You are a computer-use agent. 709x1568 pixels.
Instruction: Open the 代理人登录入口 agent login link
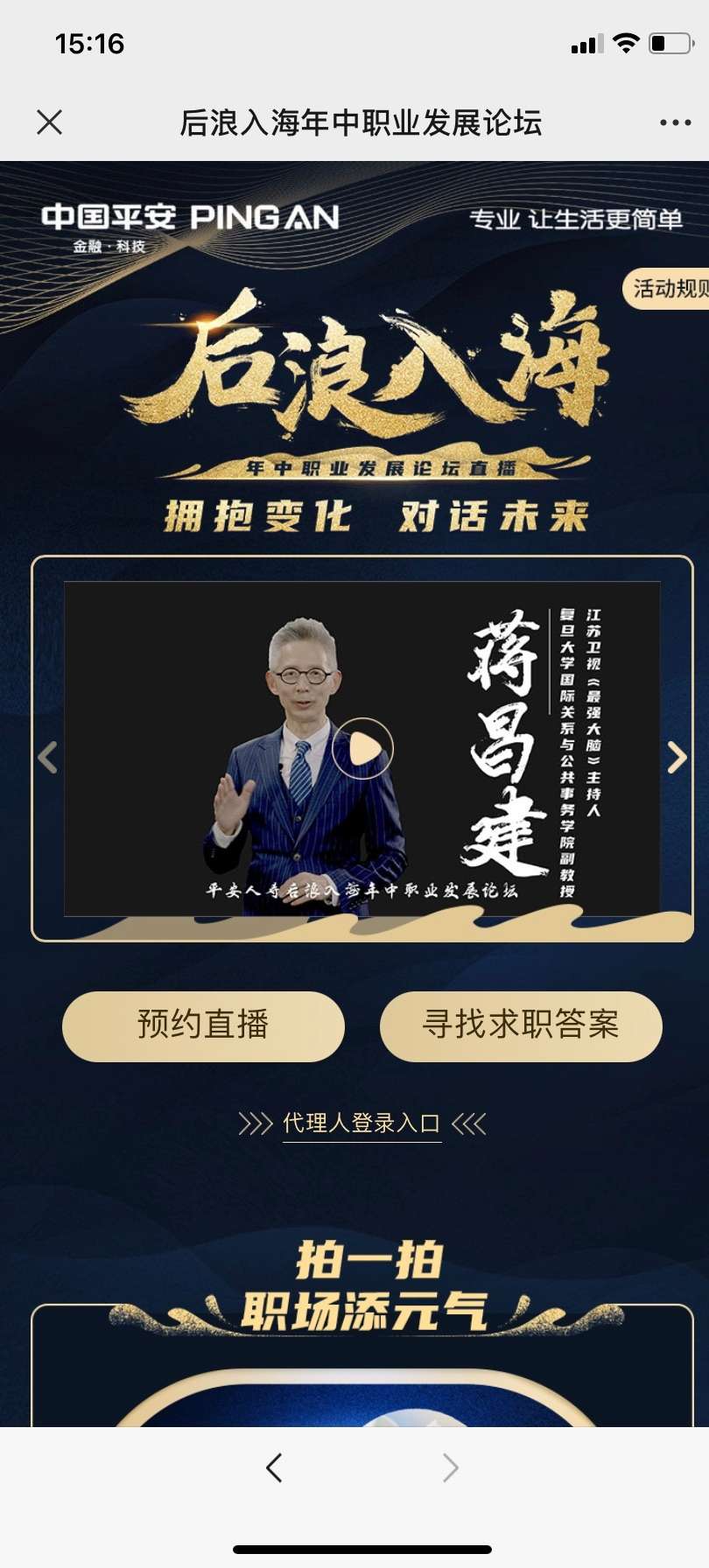click(x=362, y=1123)
